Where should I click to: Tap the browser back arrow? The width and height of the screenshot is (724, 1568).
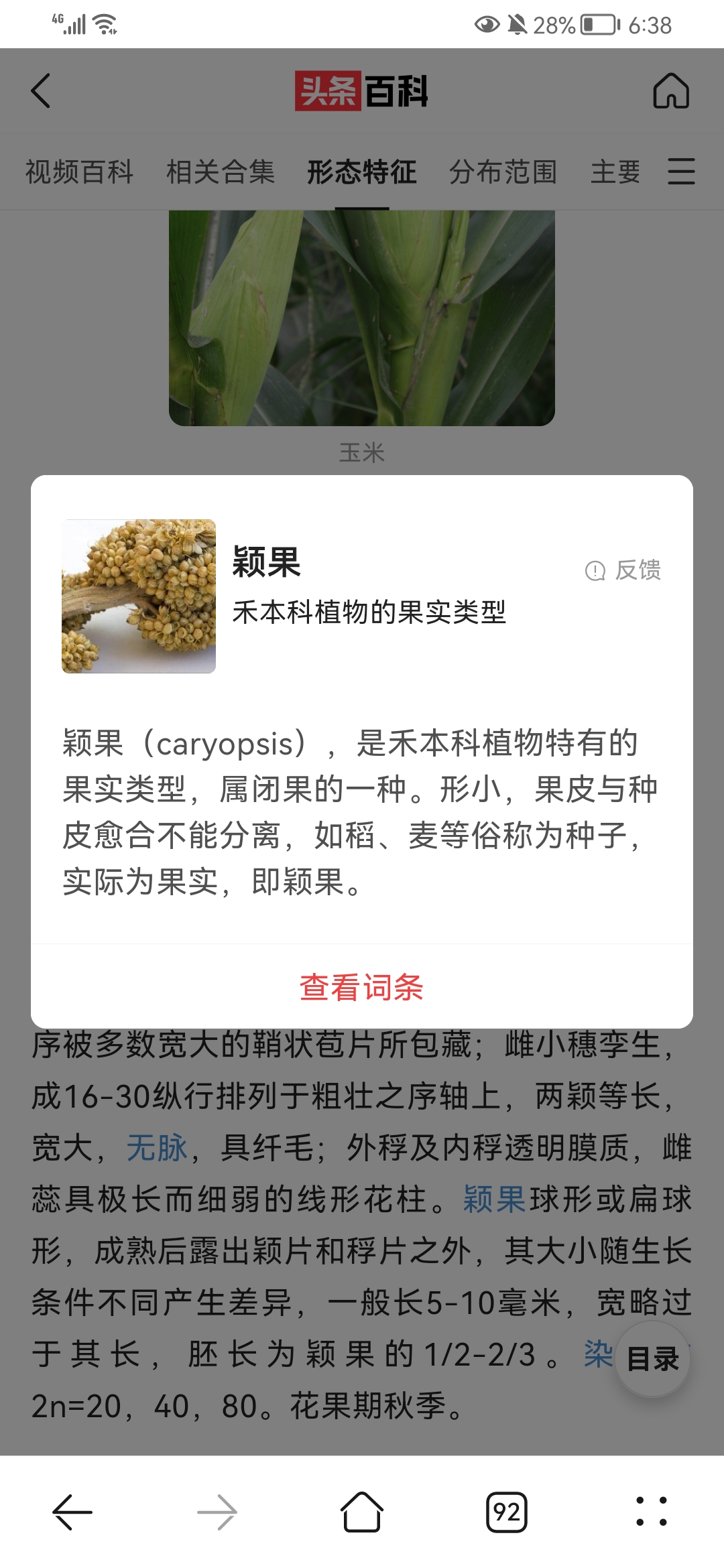[x=72, y=1512]
